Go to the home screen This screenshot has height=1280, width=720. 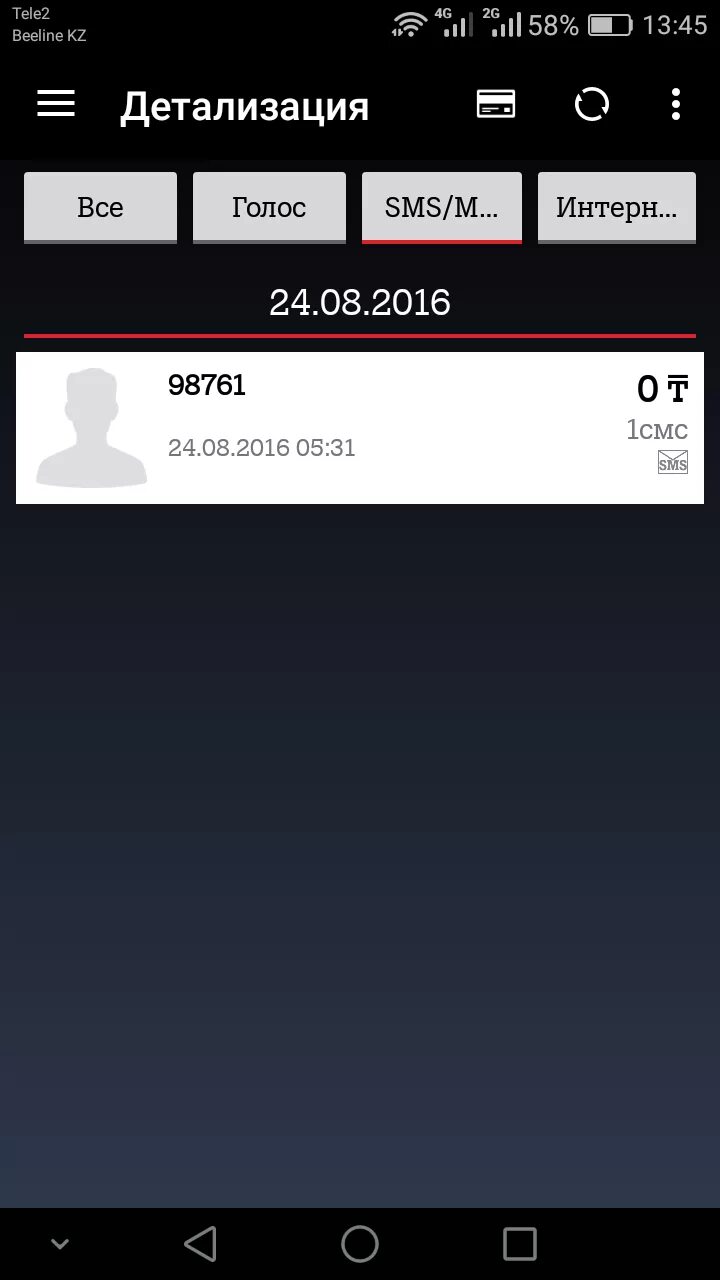pos(360,1244)
